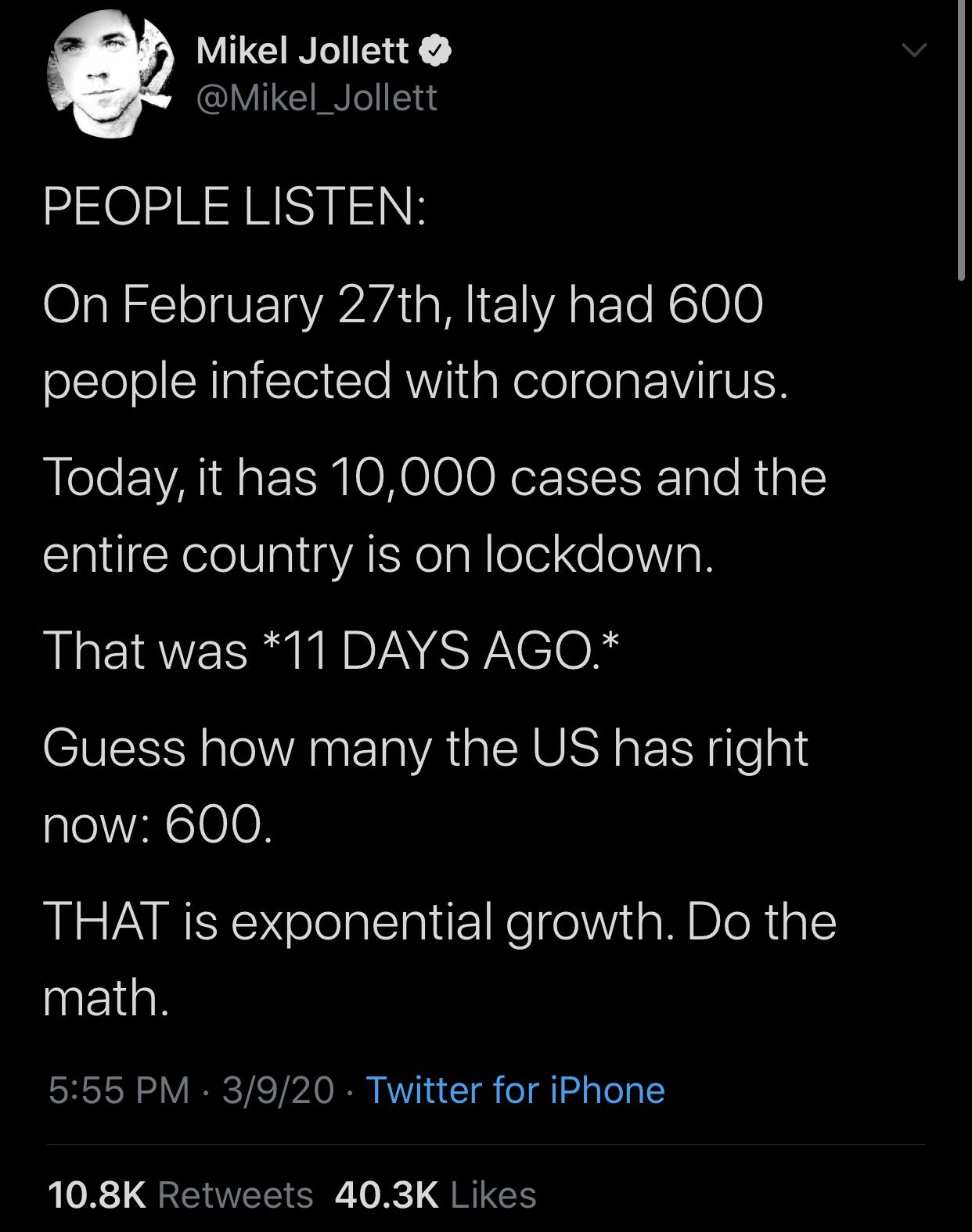View the 40.3K Likes list
This screenshot has height=1232, width=972.
(x=435, y=1194)
